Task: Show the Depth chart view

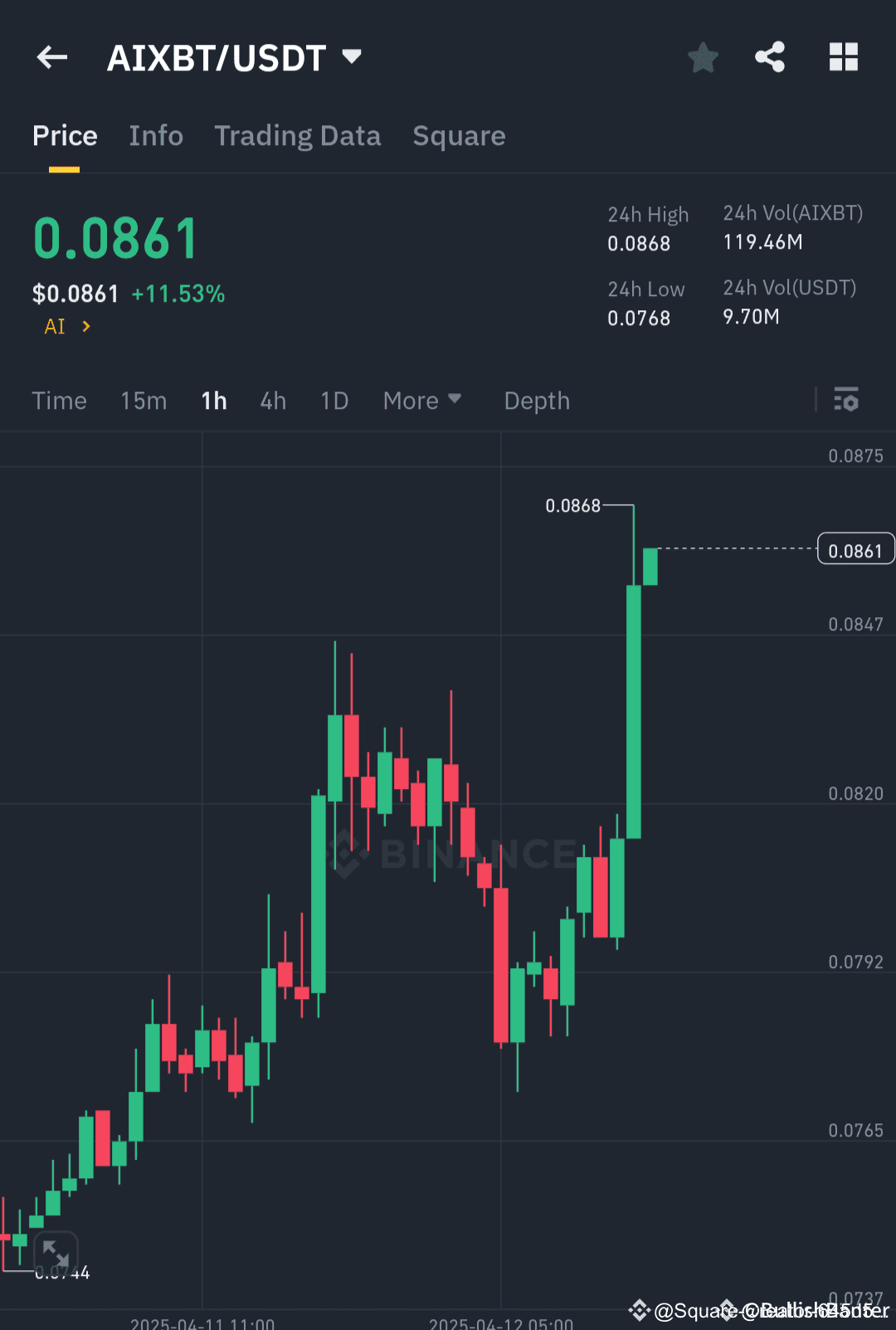Action: click(536, 400)
